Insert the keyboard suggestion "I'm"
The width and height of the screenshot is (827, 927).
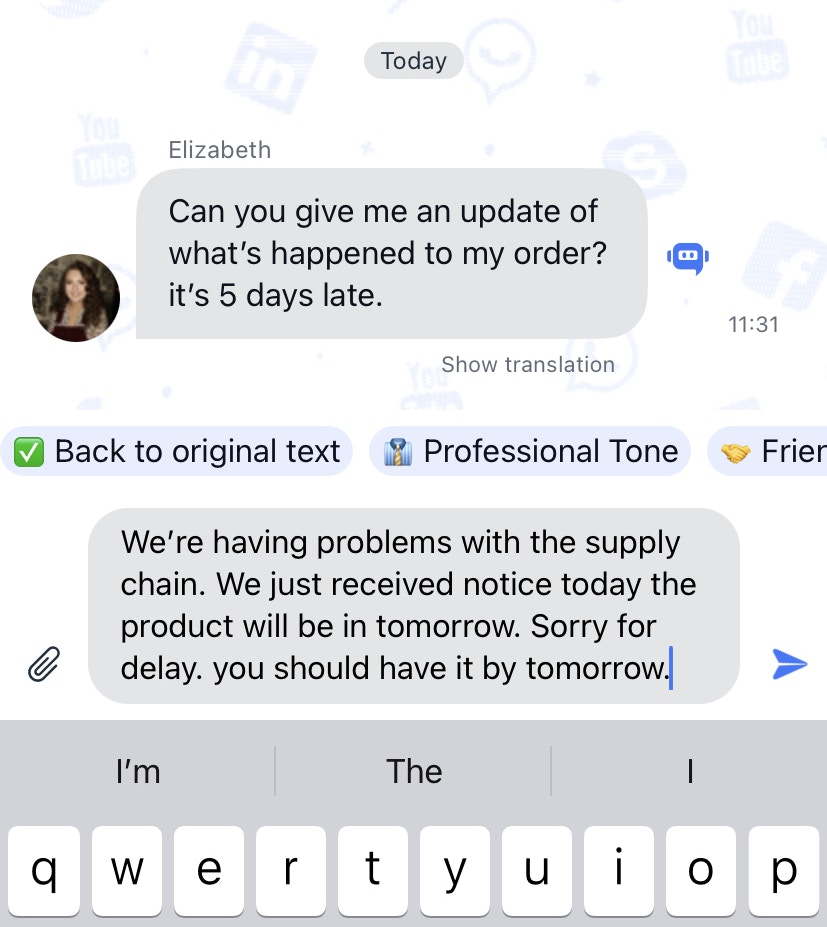point(138,771)
